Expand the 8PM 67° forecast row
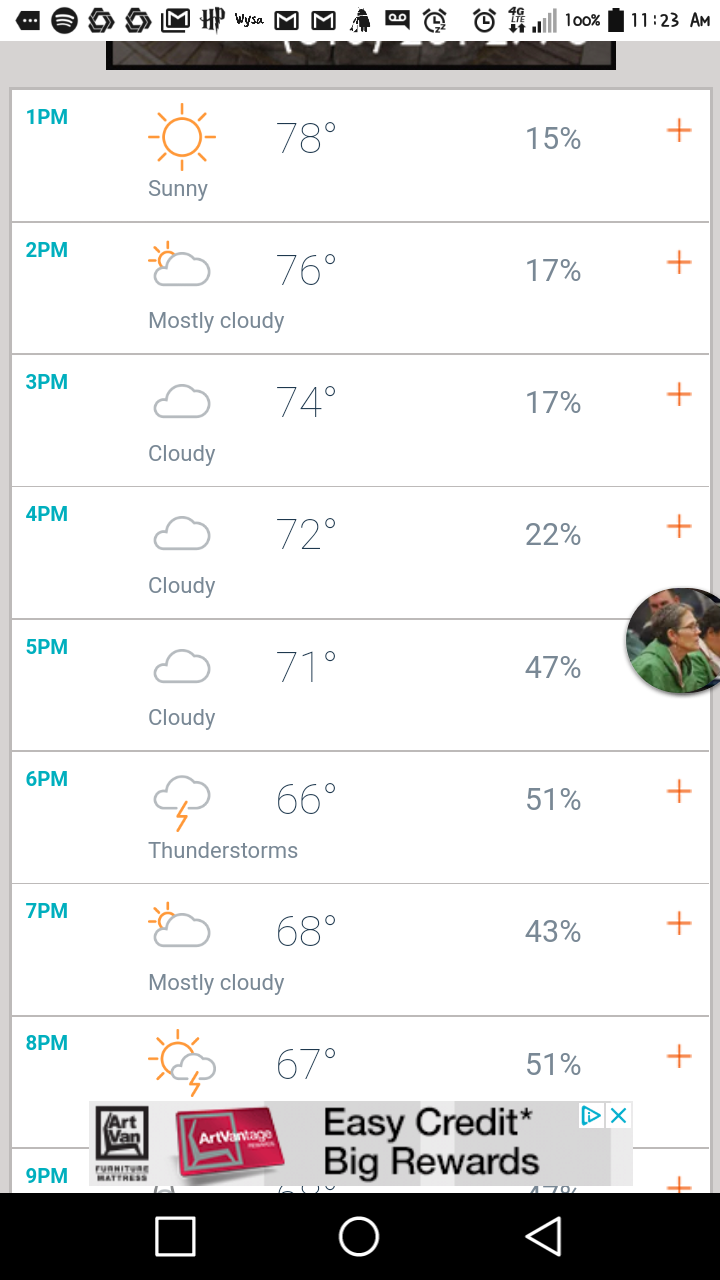 679,1056
